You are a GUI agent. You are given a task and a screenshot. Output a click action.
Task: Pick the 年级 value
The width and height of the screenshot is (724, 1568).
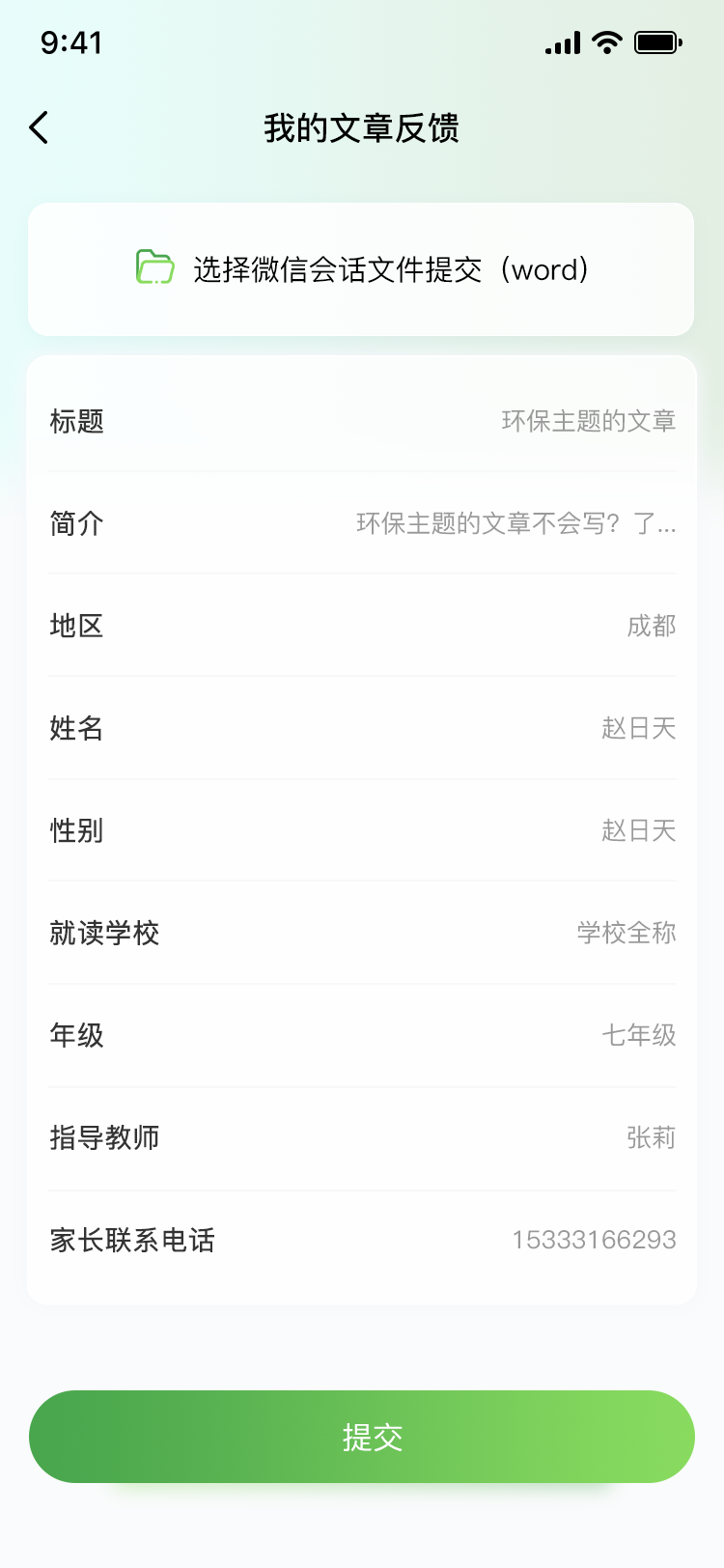(x=638, y=1035)
